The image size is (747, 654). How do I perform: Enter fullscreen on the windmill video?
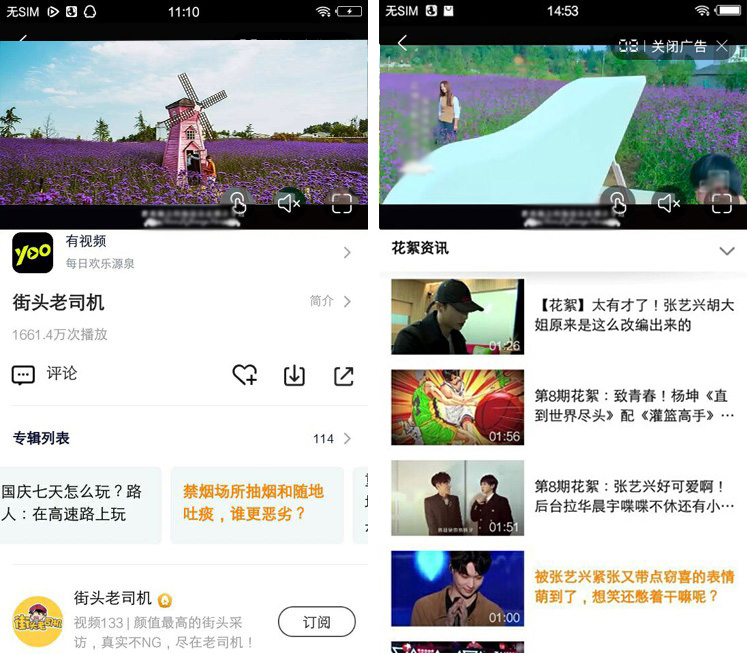(x=342, y=203)
